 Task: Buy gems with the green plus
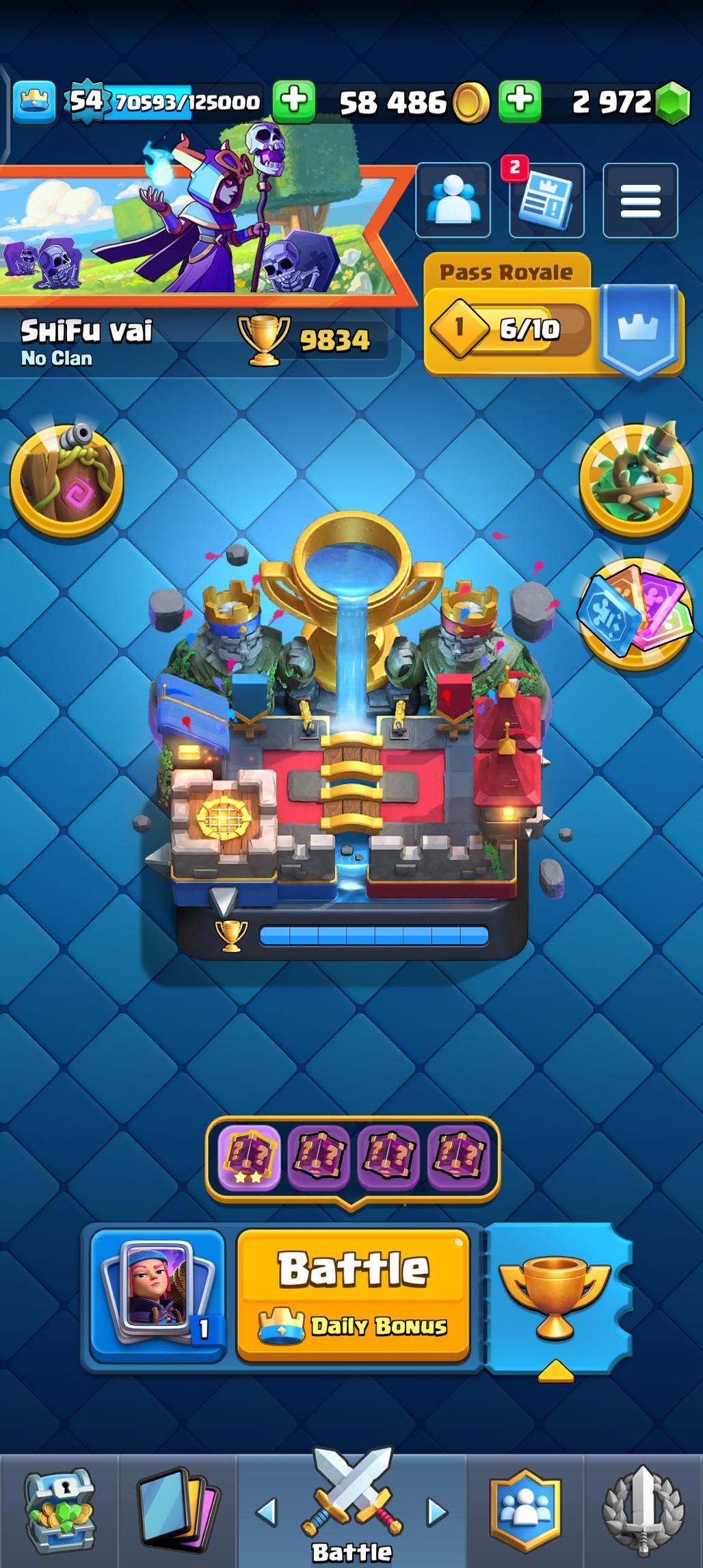click(520, 101)
